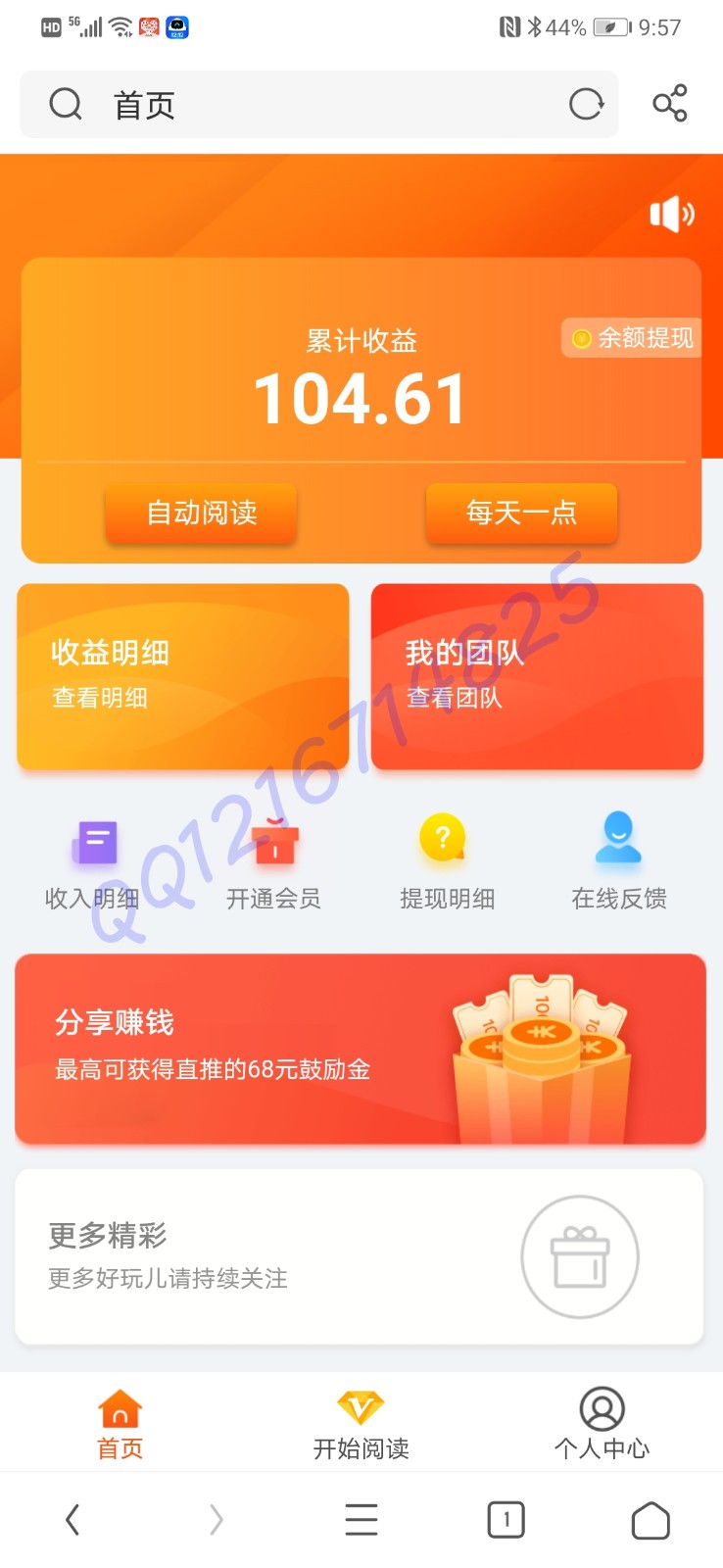Tap the speaker announcement icon

672,214
